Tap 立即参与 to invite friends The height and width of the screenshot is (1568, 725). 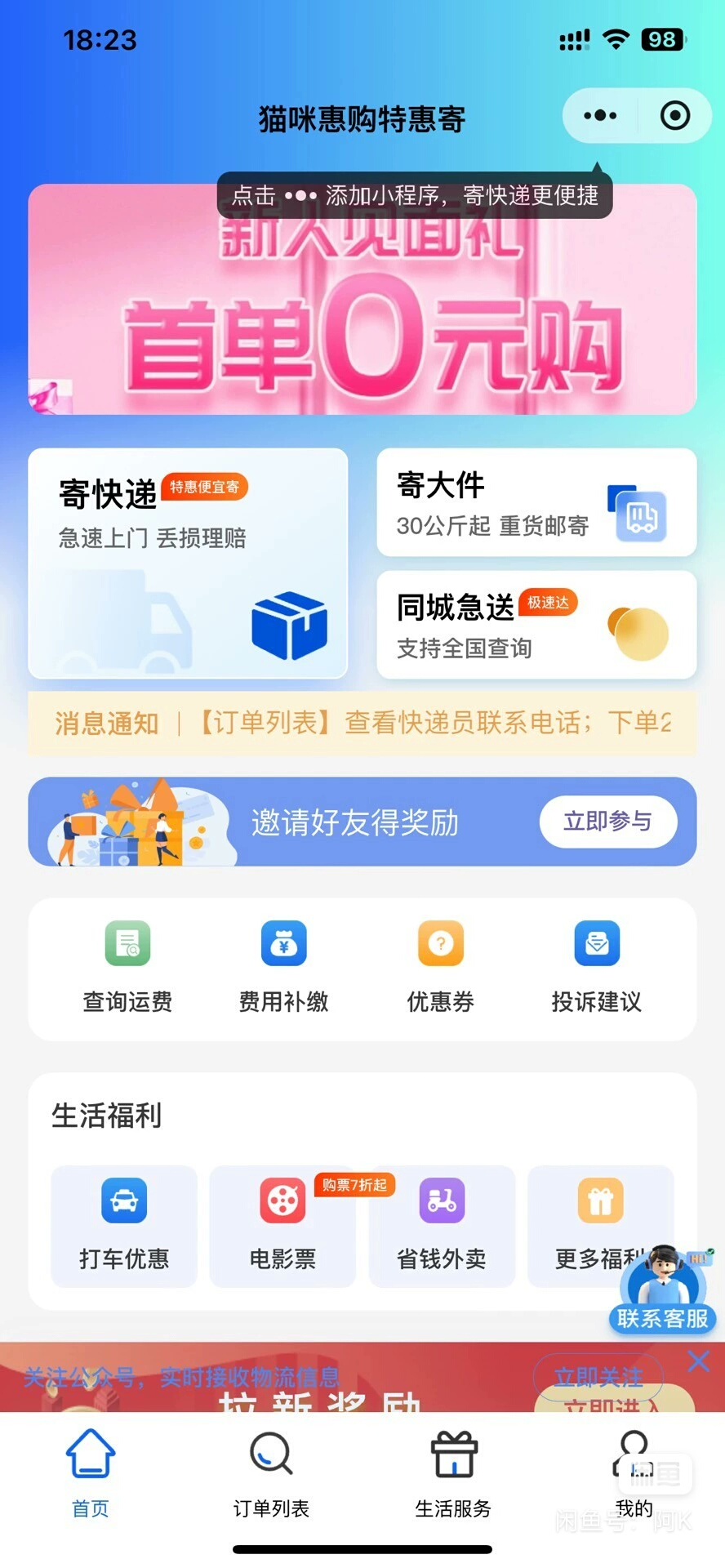pos(607,822)
